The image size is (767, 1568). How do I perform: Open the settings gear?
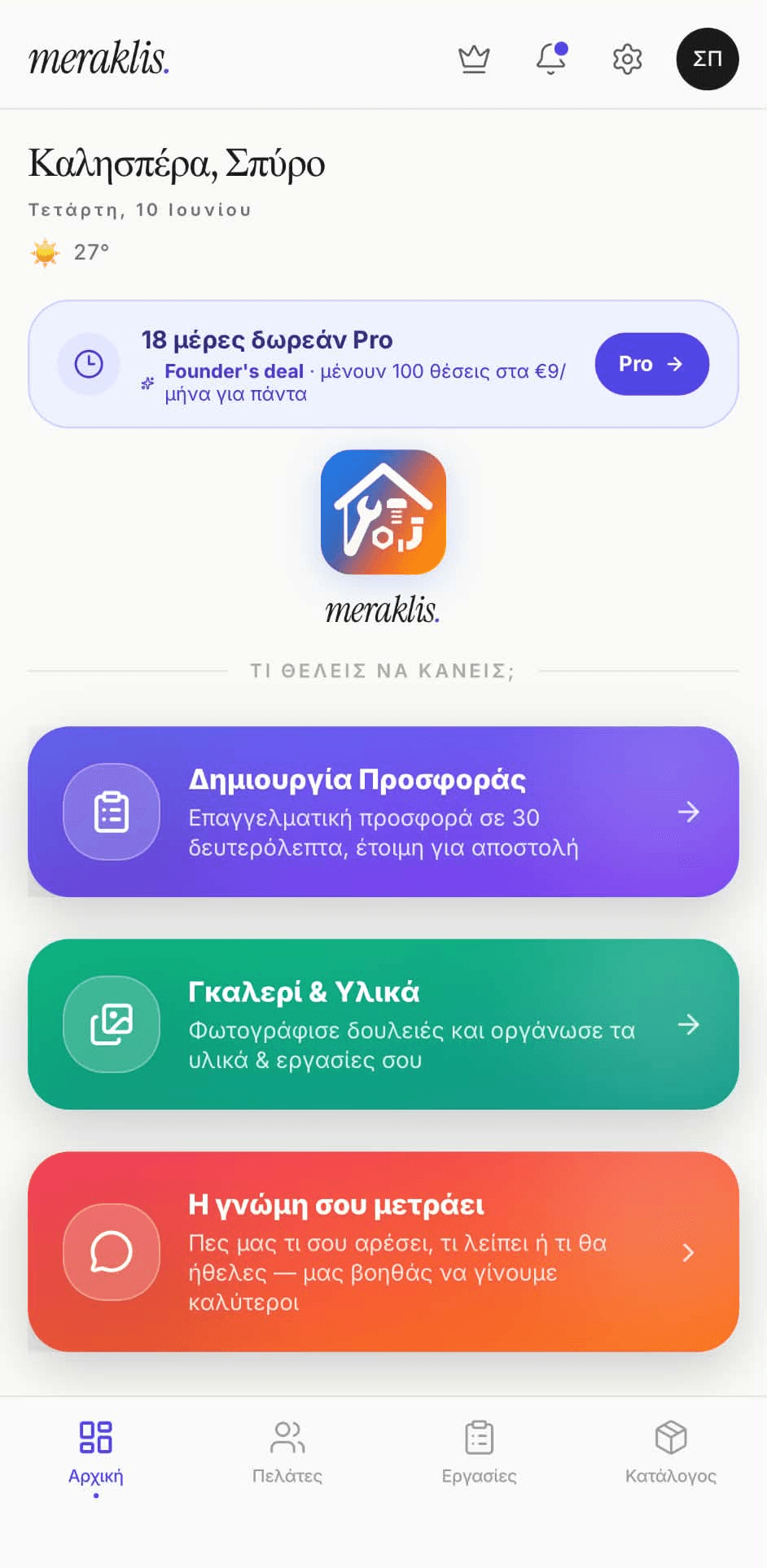[628, 59]
